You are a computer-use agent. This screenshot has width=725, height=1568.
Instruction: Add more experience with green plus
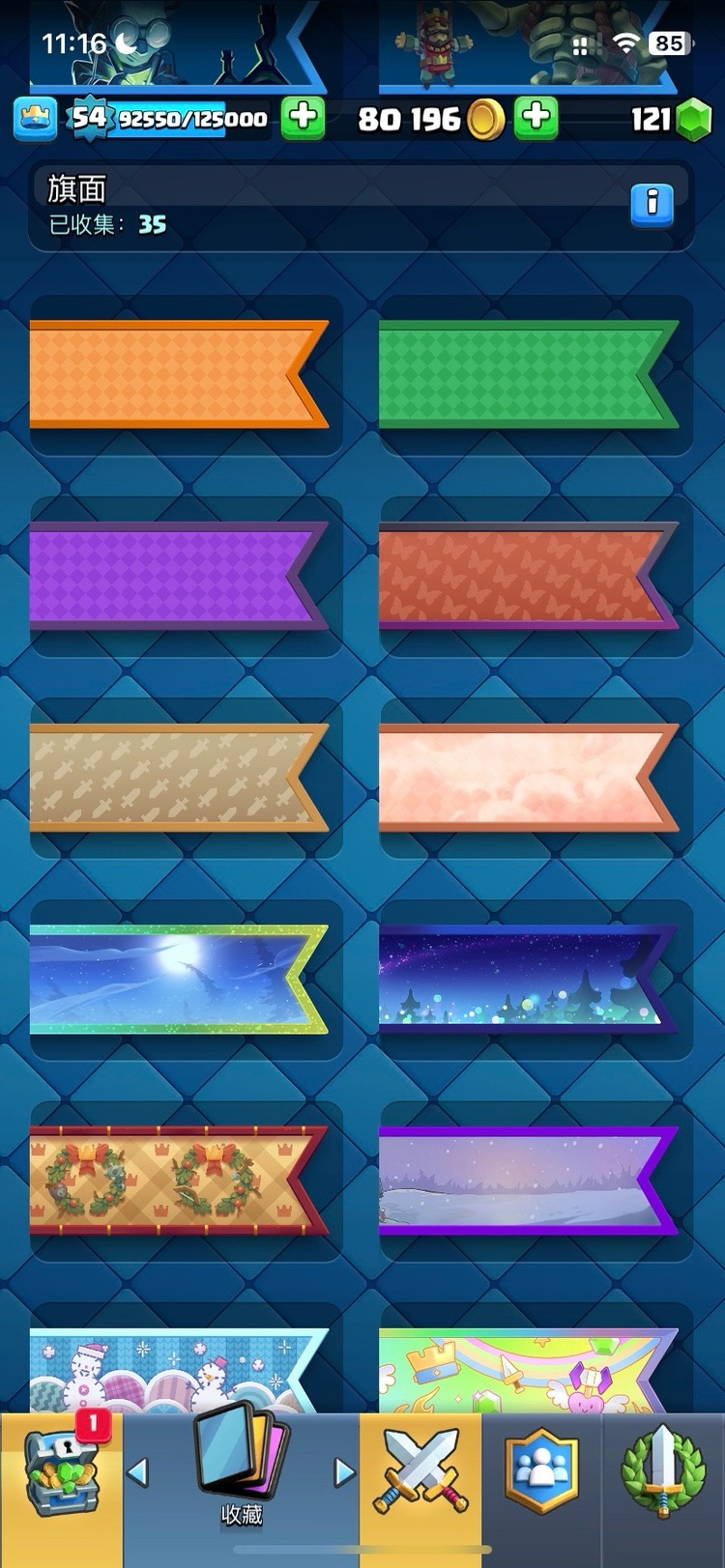click(303, 118)
